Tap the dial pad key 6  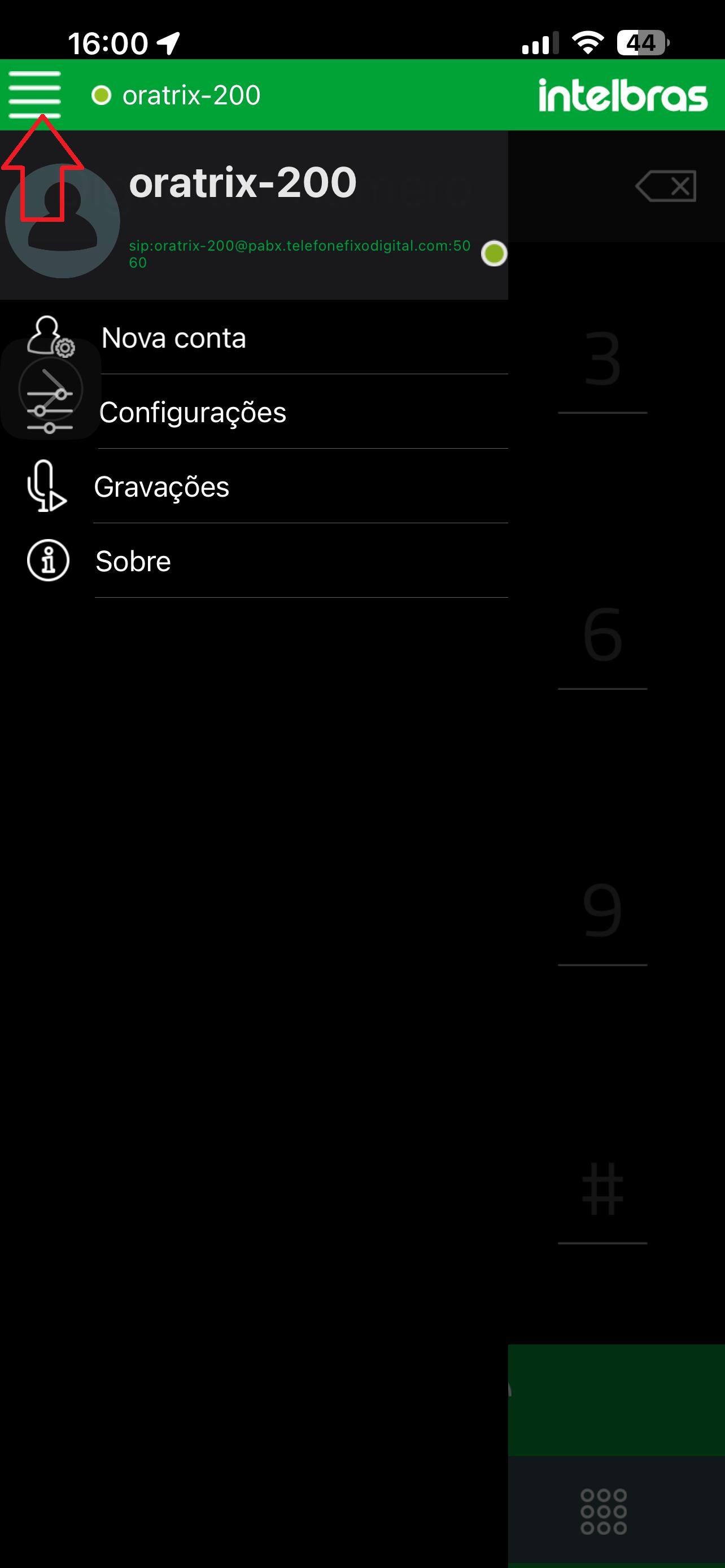click(602, 636)
